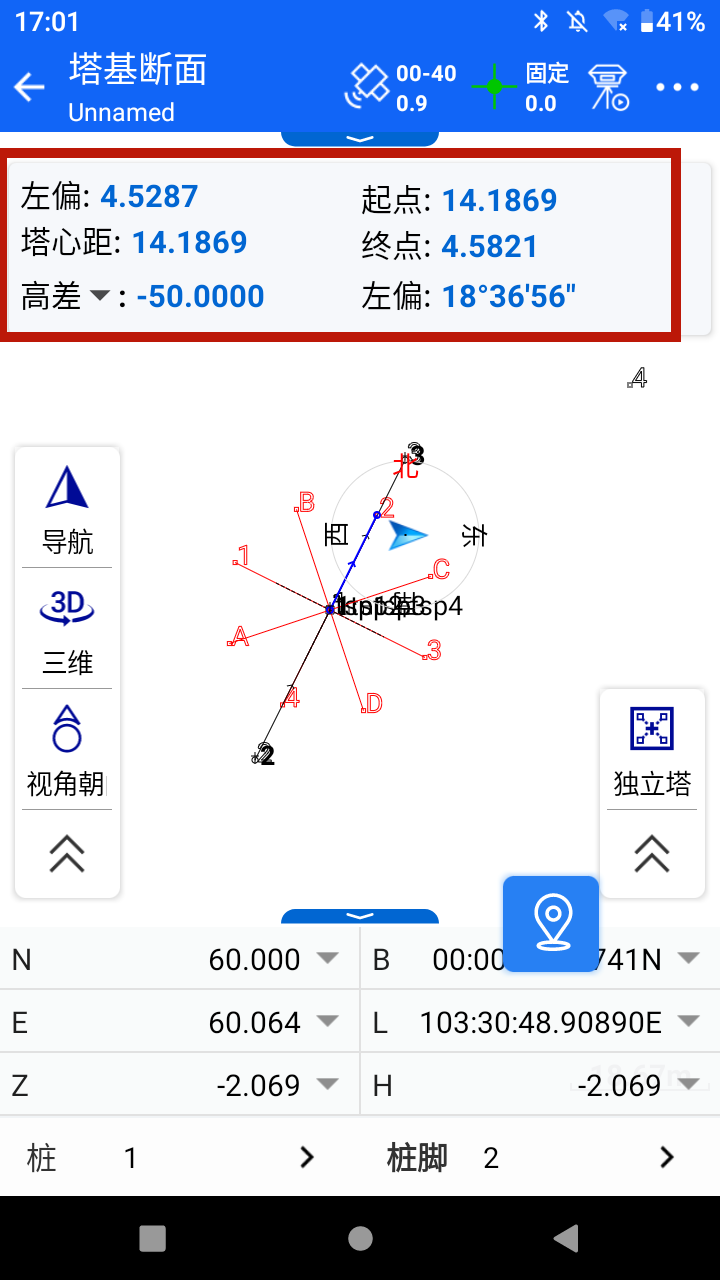Open the receiver device settings icon

click(x=609, y=88)
